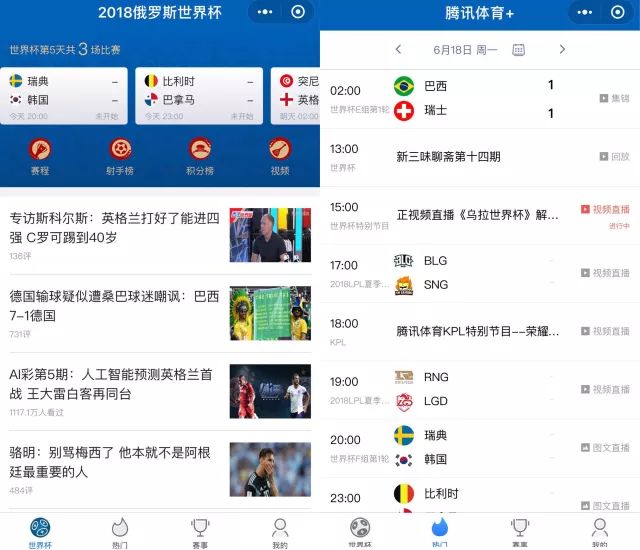Open the 赛程 schedule shortcut
Viewport: 640px width, 550px height.
coord(40,155)
